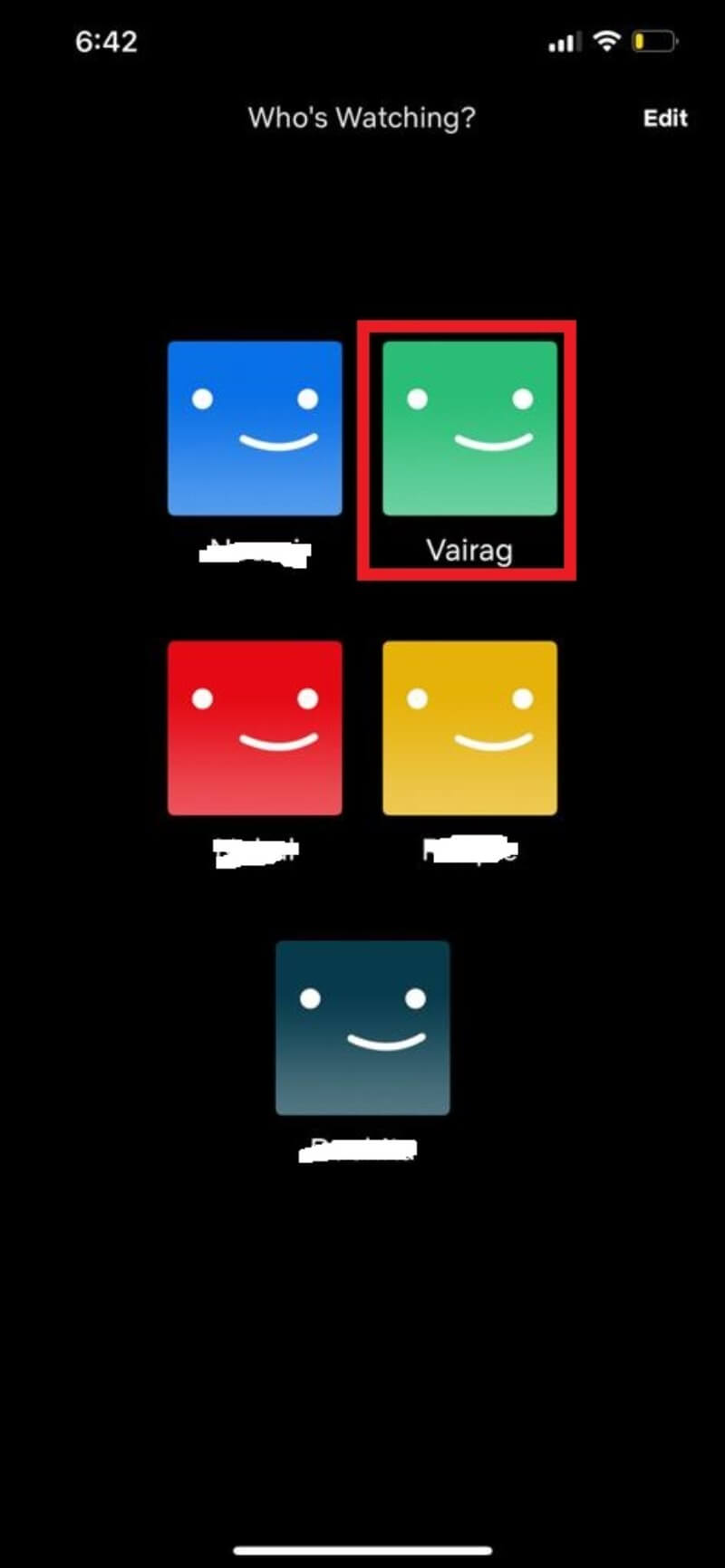
Task: Pick the yellow avatar profile
Action: 469,728
